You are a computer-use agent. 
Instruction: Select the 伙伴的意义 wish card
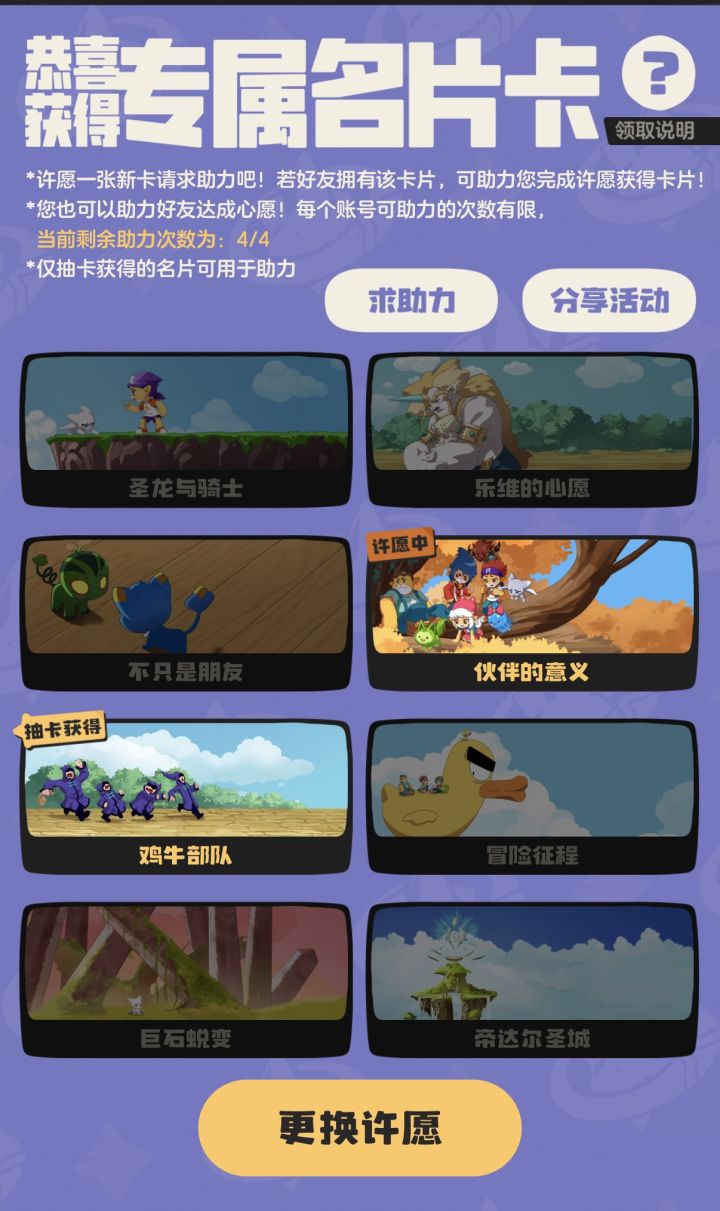click(x=533, y=602)
